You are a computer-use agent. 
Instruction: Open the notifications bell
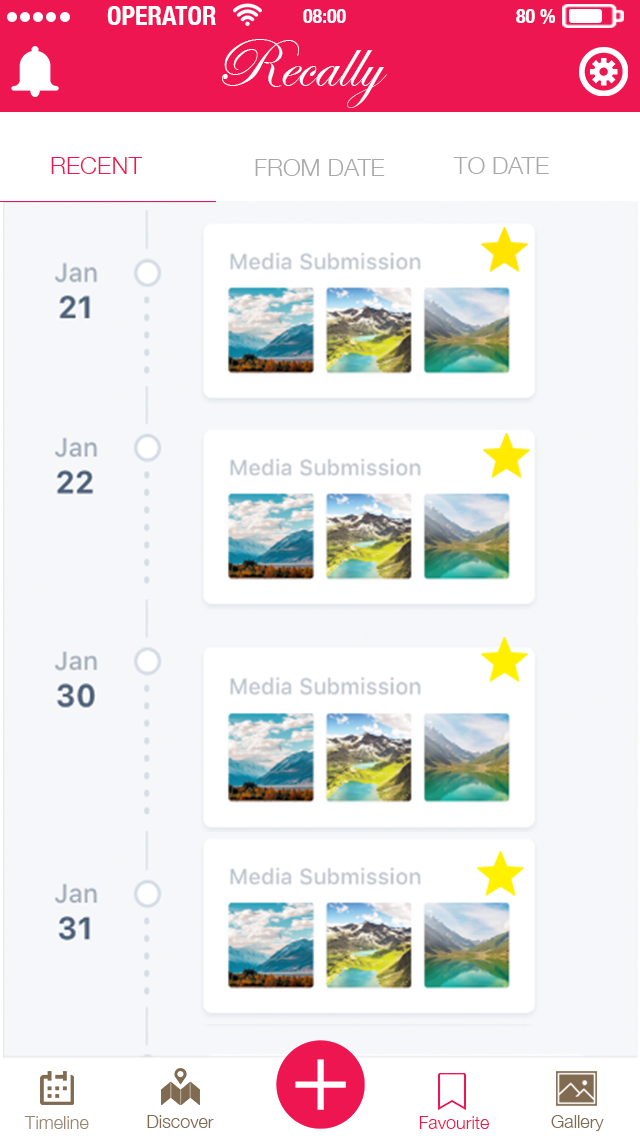(35, 71)
